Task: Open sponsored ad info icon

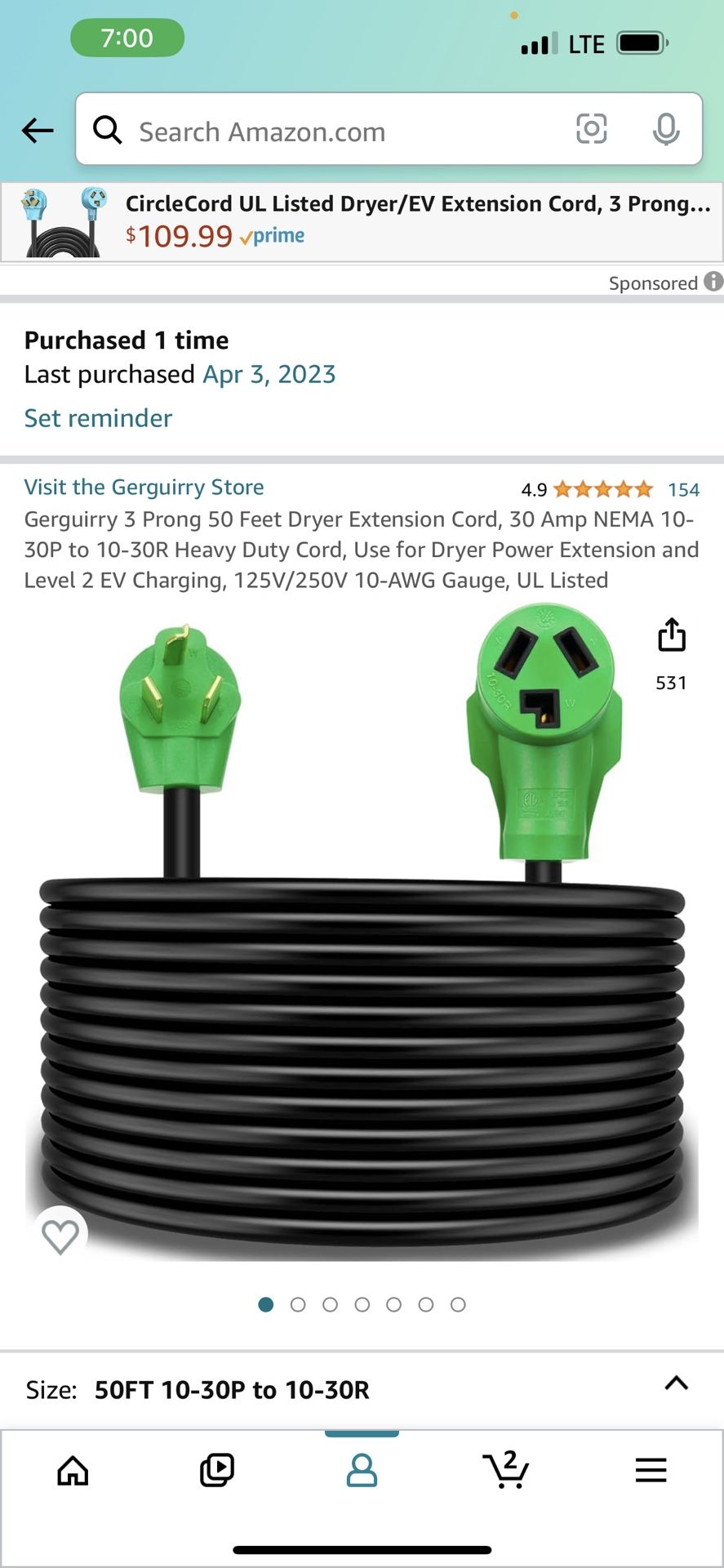Action: coord(713,282)
